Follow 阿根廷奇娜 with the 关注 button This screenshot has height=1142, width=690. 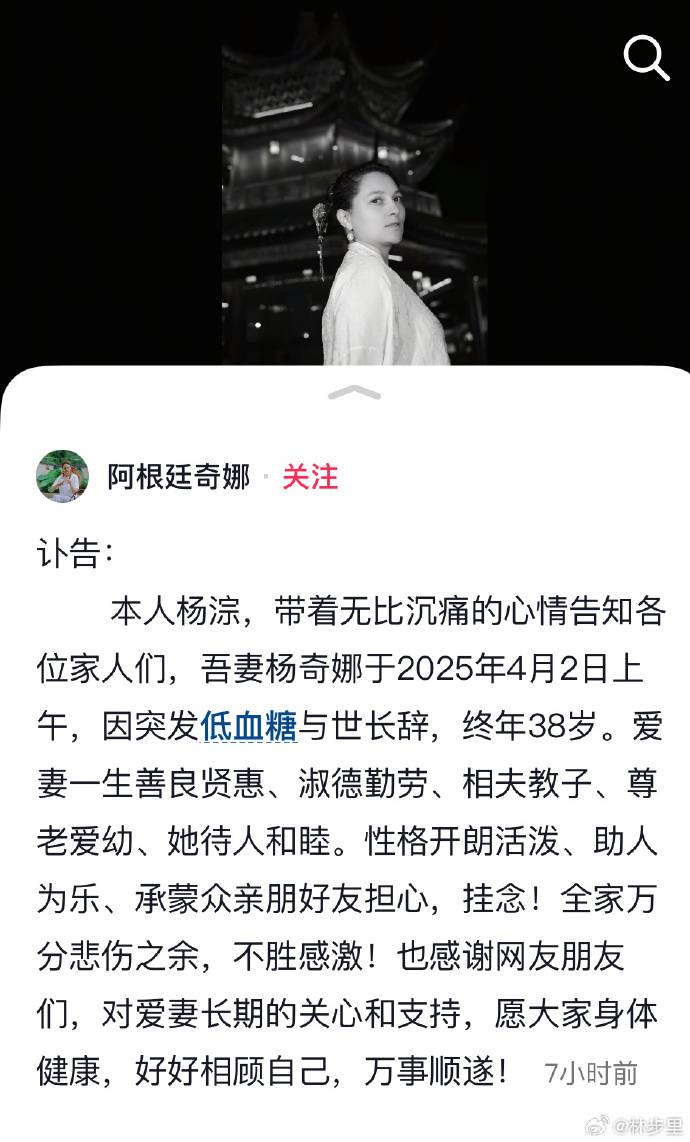[310, 477]
